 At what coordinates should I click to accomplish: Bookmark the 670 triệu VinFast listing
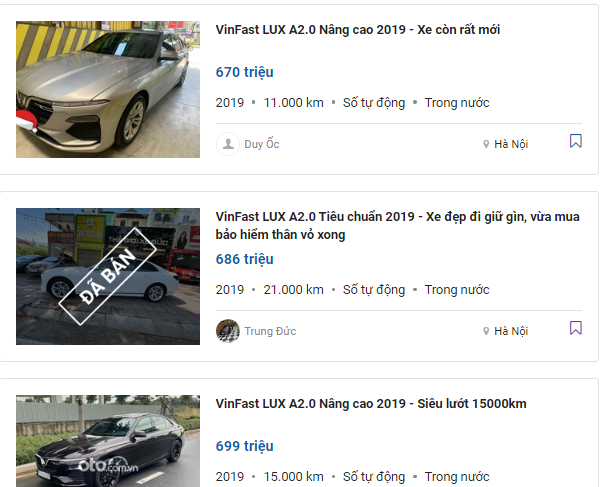pos(575,142)
